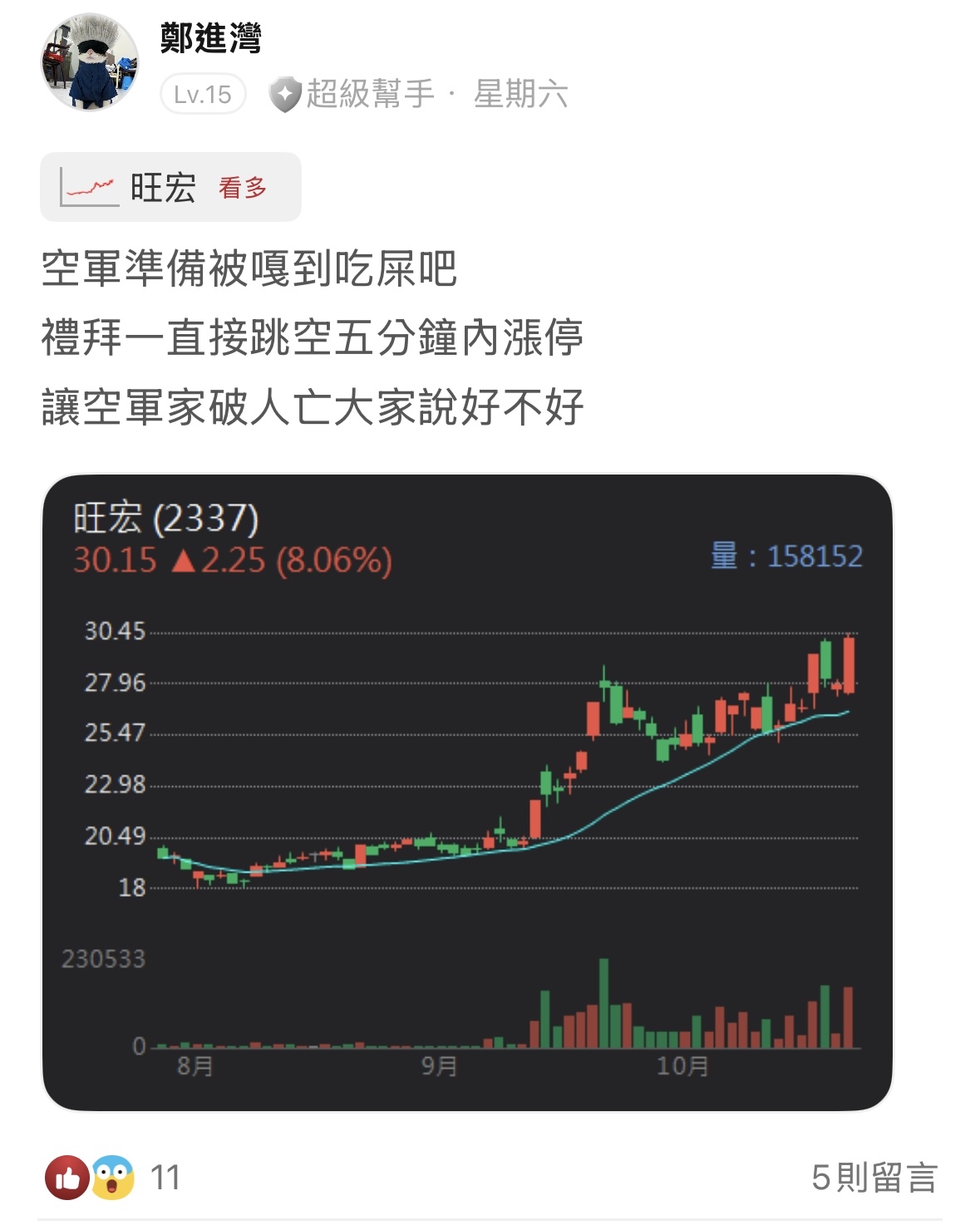View the 11 reactions on this post
This screenshot has width=980, height=1225.
[113, 1177]
